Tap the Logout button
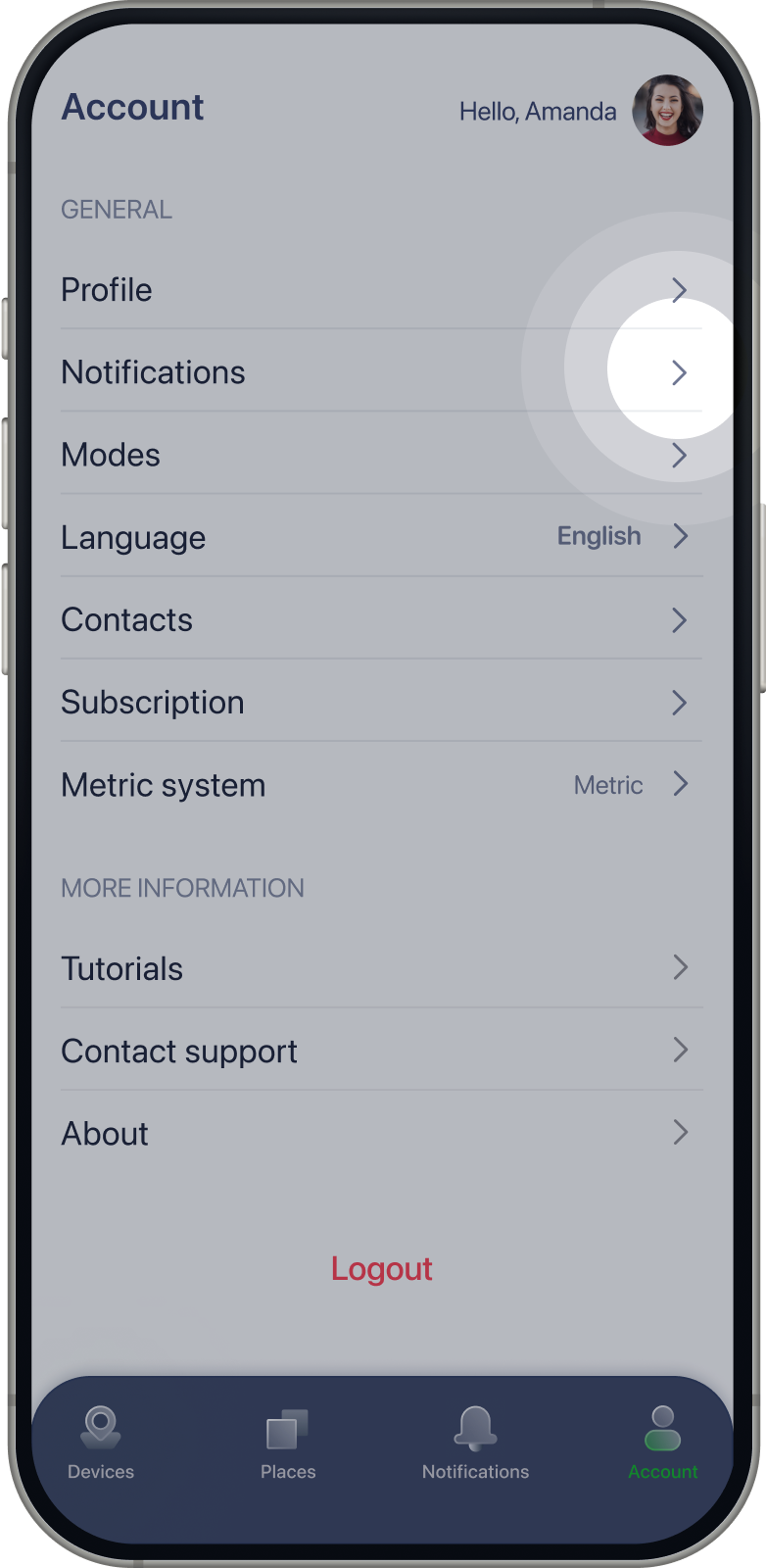 coord(382,1269)
